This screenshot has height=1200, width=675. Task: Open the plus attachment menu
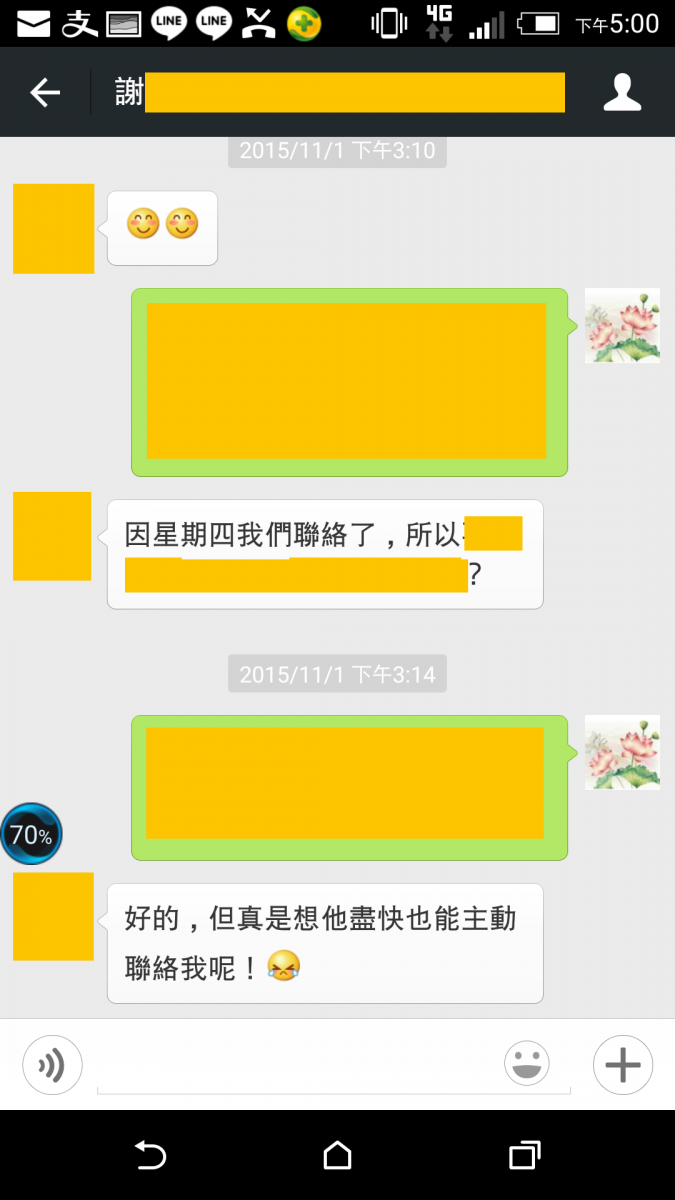622,1064
